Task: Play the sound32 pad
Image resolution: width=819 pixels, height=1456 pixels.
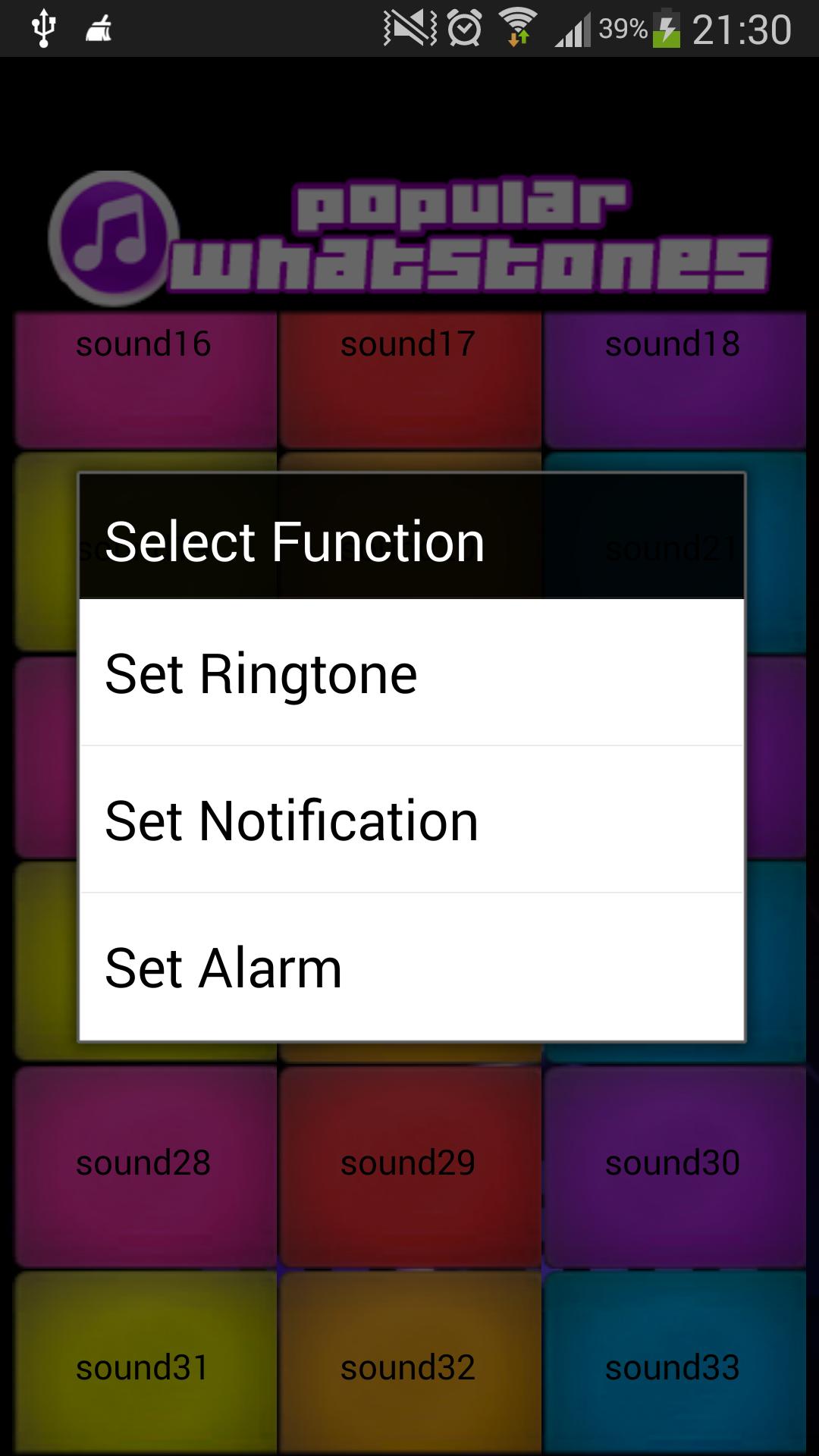Action: pos(409,1365)
